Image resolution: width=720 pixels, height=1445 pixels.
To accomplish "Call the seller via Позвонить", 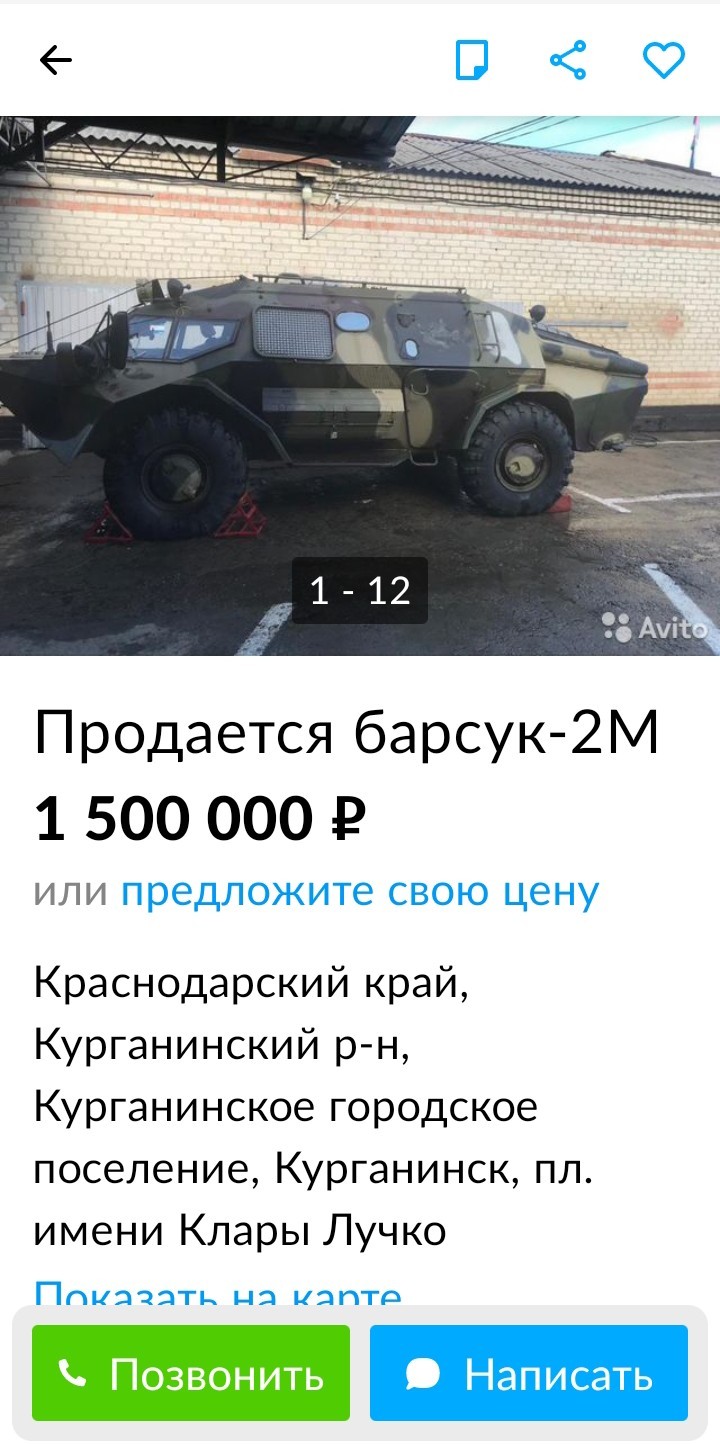I will [191, 1373].
